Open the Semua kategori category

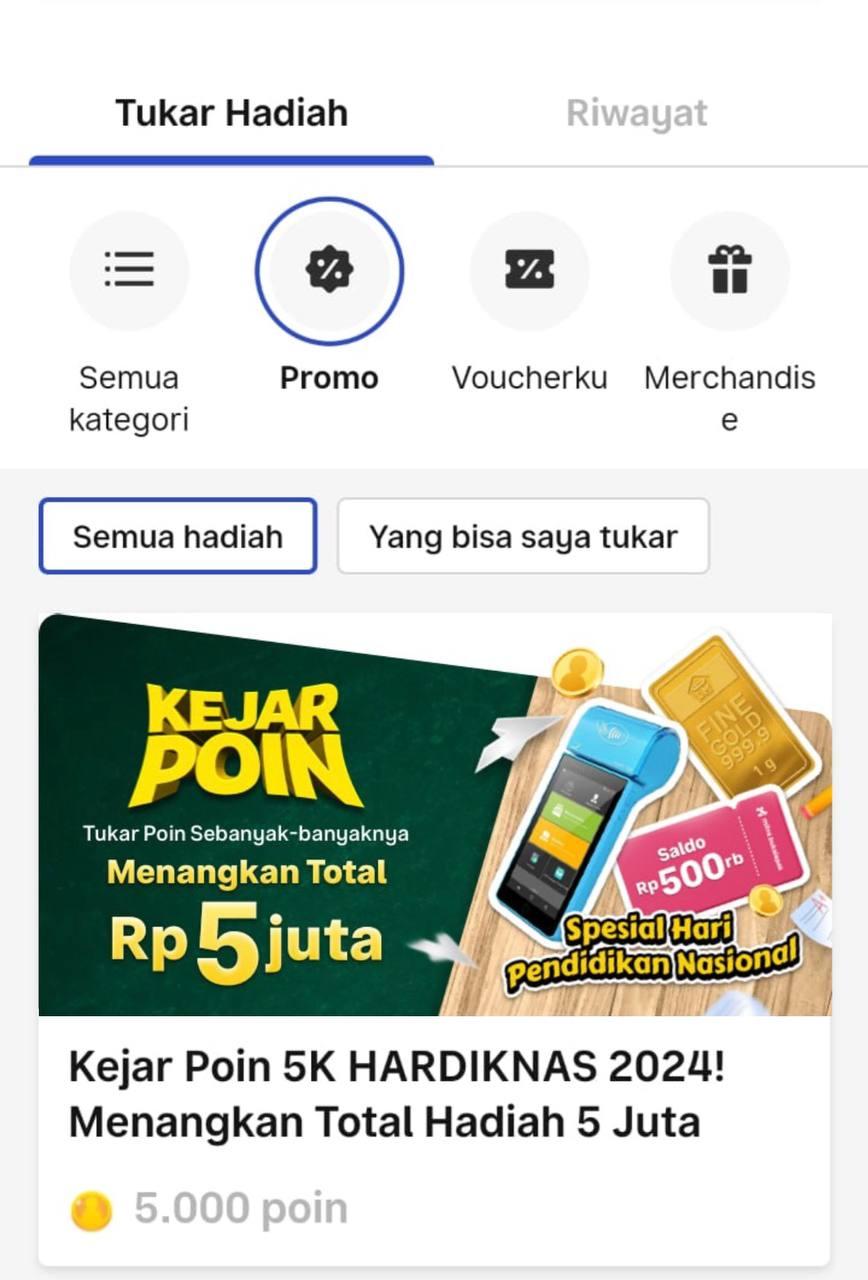(x=129, y=271)
